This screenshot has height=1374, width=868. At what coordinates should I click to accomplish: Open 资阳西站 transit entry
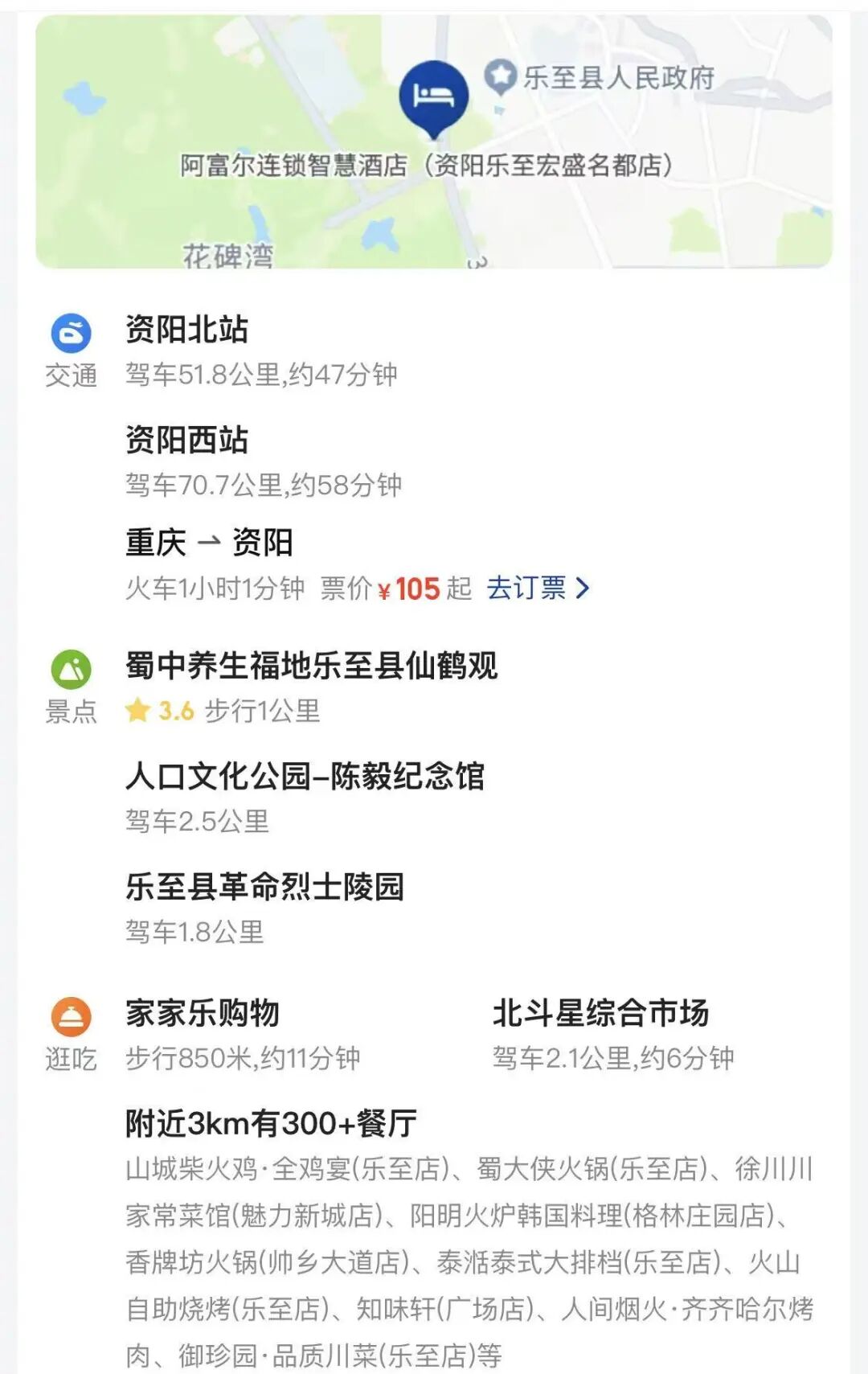coord(186,441)
